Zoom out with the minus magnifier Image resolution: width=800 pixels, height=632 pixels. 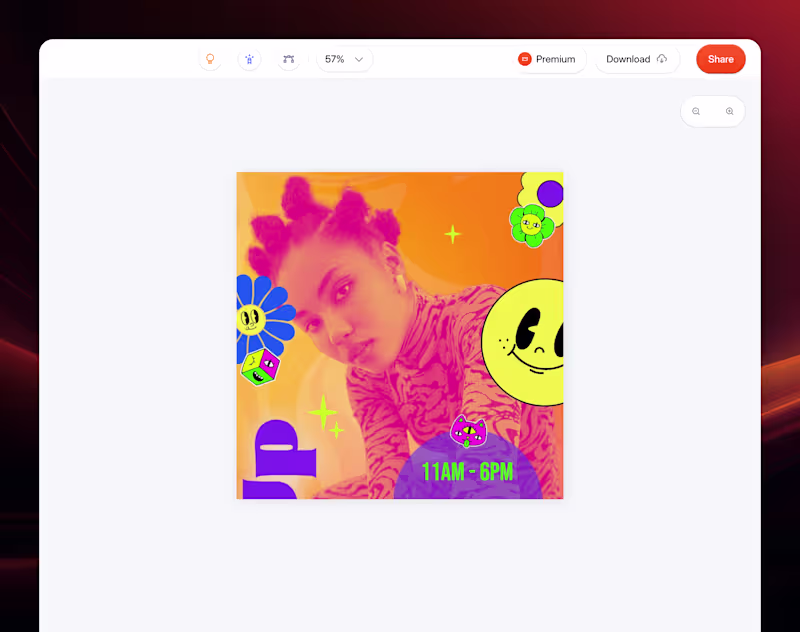696,111
